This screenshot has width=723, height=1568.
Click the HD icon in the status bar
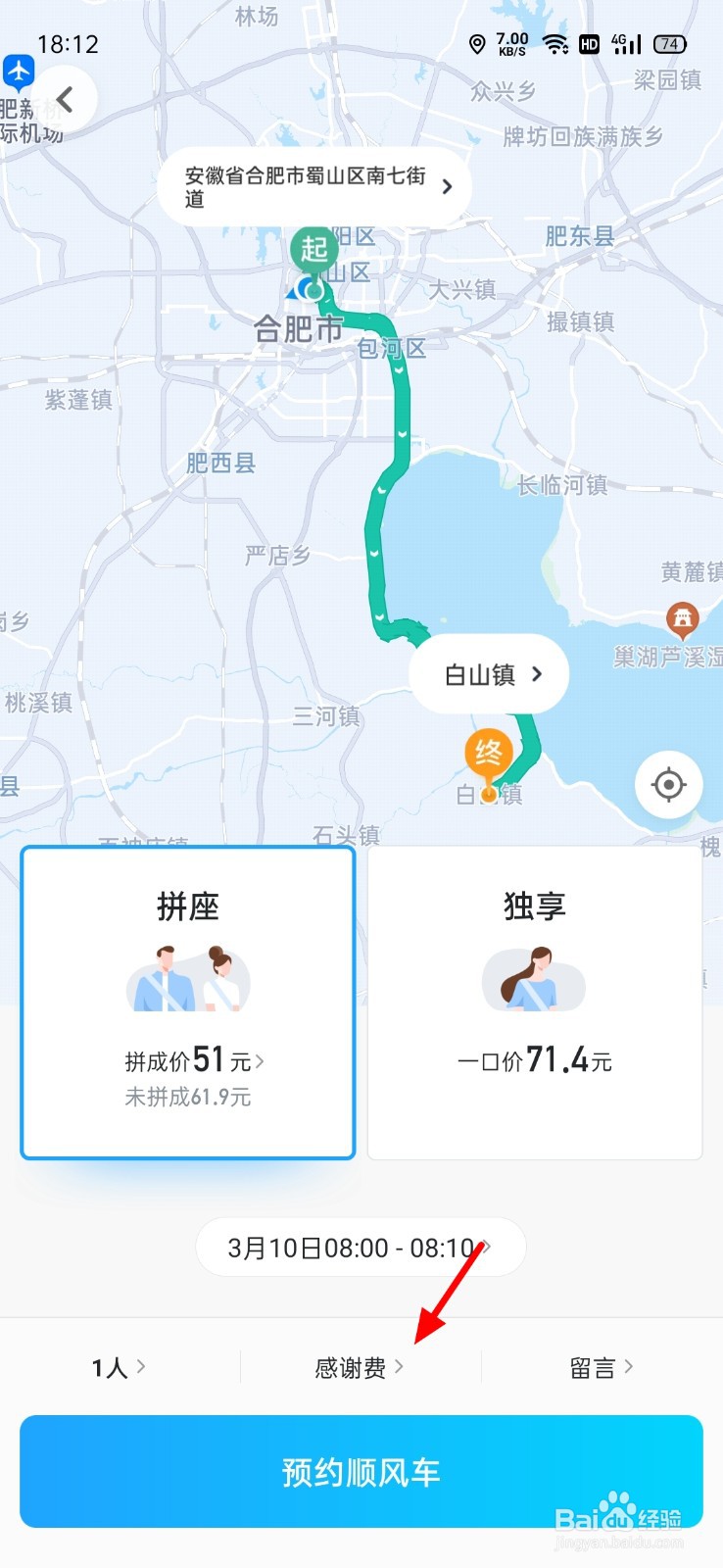(x=590, y=43)
